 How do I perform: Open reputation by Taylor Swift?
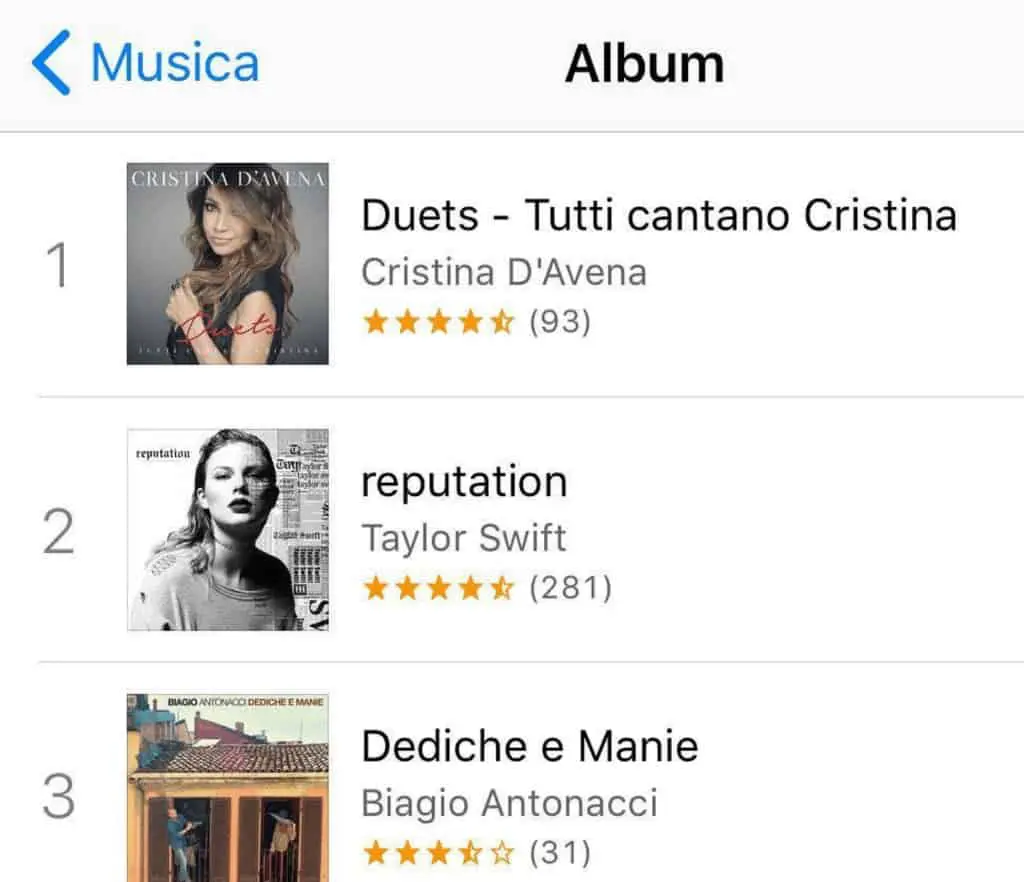463,482
